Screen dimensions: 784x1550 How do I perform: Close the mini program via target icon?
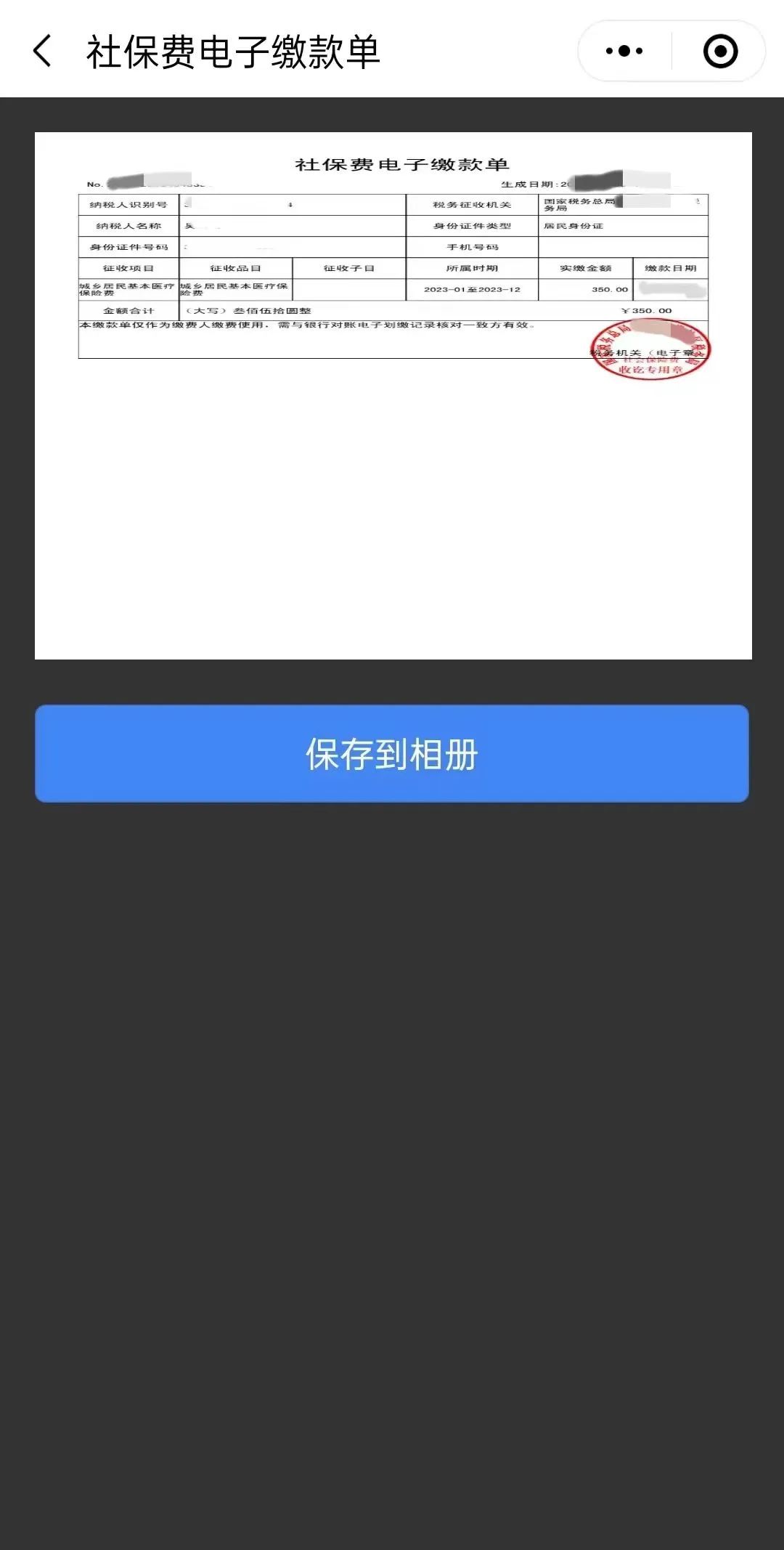click(x=720, y=51)
